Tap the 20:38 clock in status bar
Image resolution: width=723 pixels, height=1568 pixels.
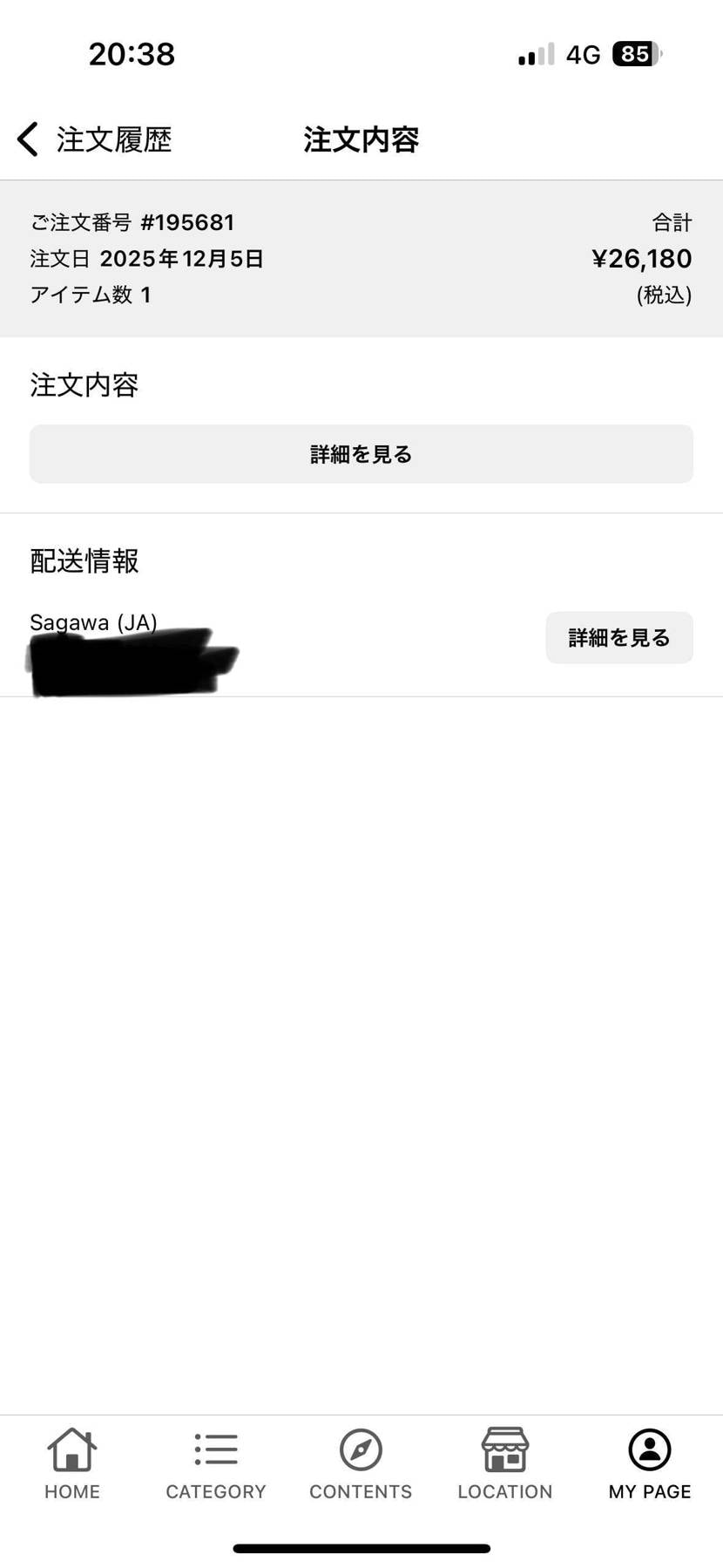point(132,54)
